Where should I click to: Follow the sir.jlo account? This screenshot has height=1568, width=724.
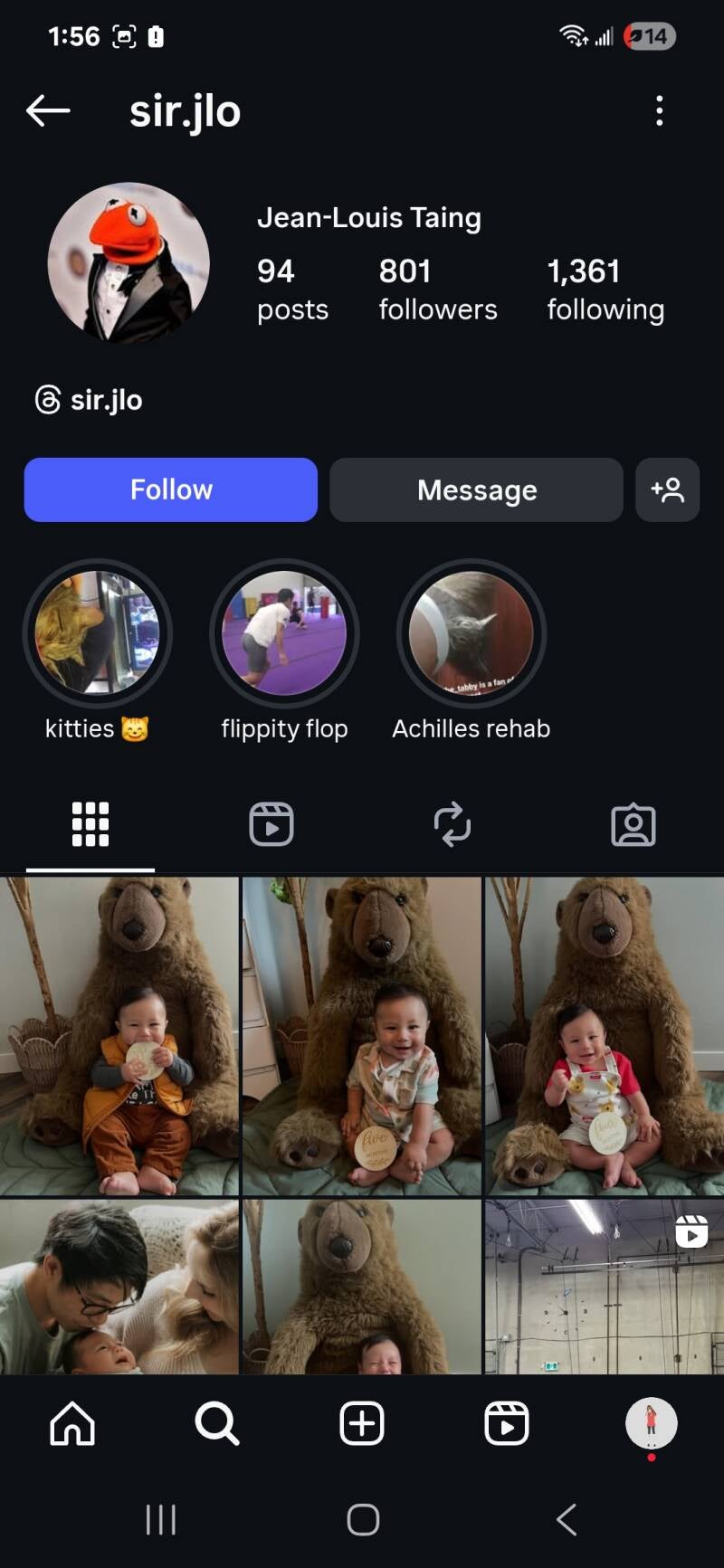(171, 489)
